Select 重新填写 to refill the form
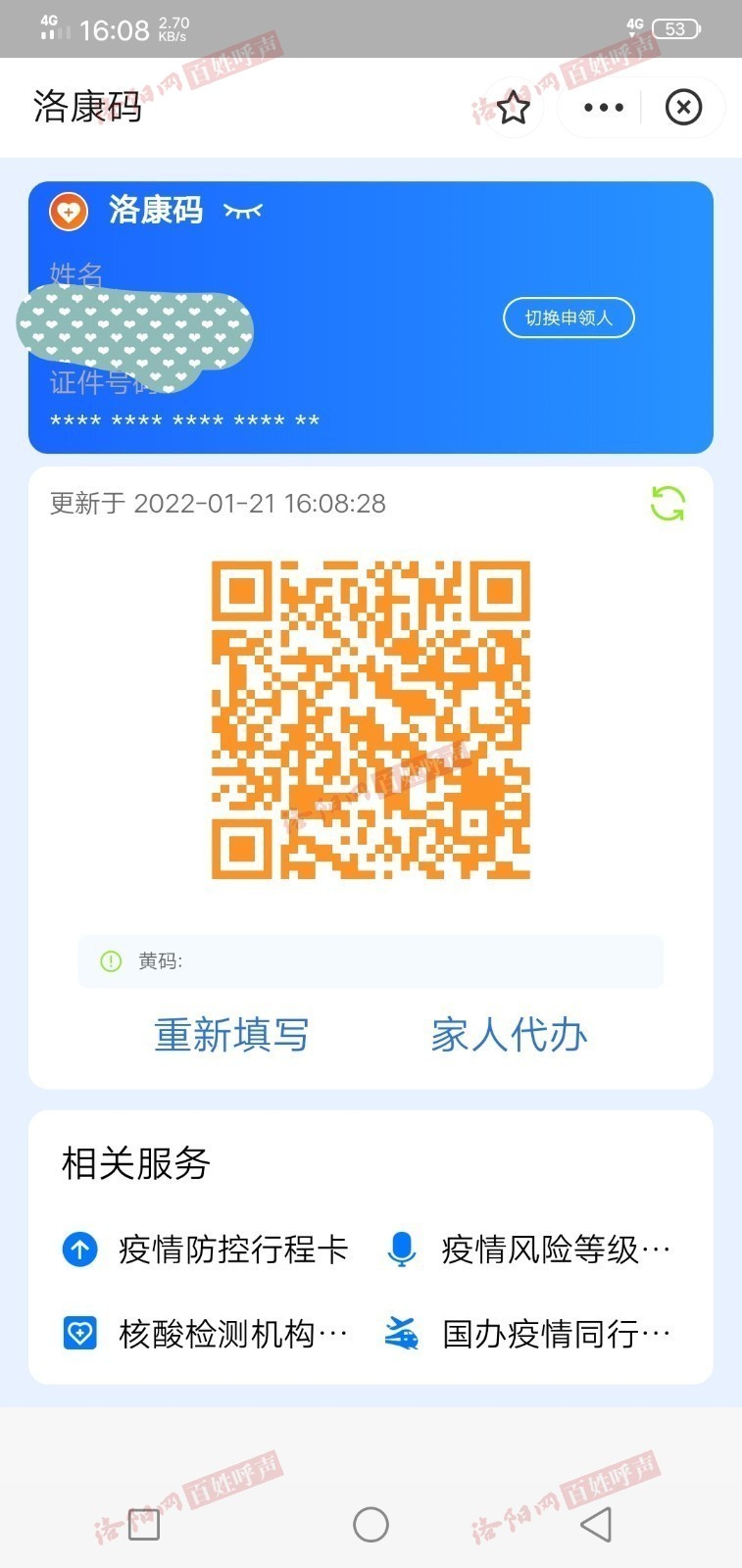Viewport: 742px width, 1568px height. click(231, 1035)
